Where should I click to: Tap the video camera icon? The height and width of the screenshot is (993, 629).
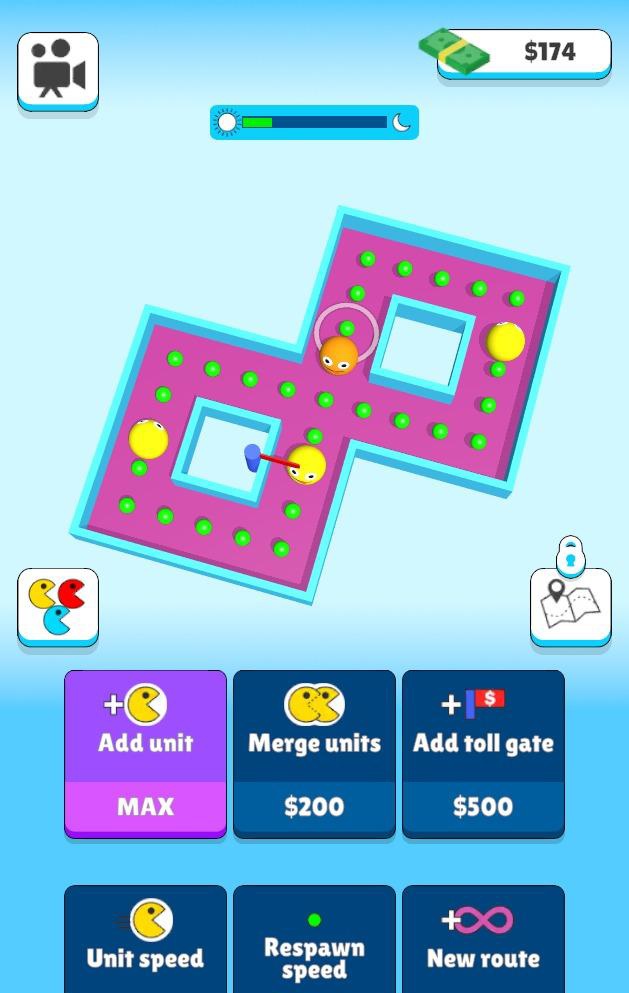pos(58,70)
